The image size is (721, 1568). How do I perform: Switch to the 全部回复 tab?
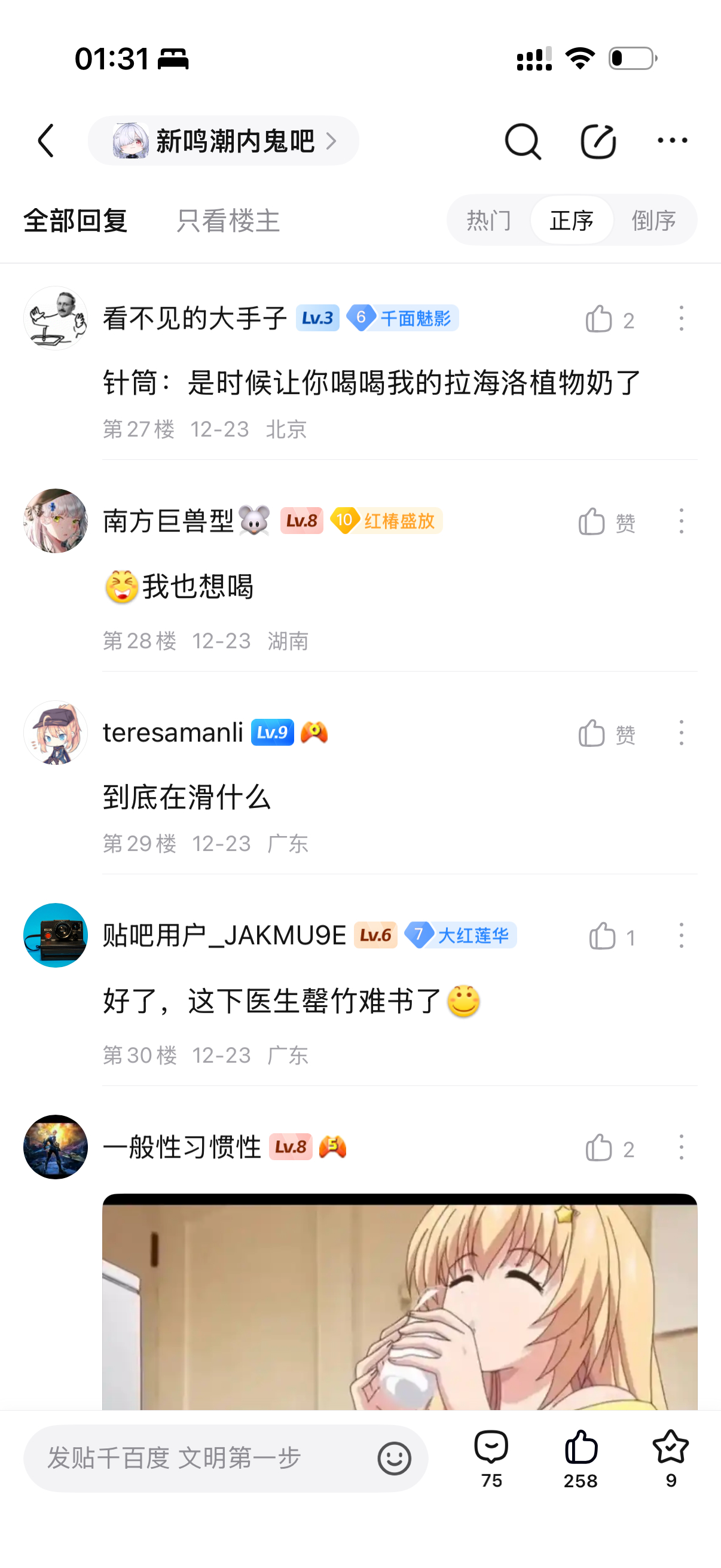[75, 220]
